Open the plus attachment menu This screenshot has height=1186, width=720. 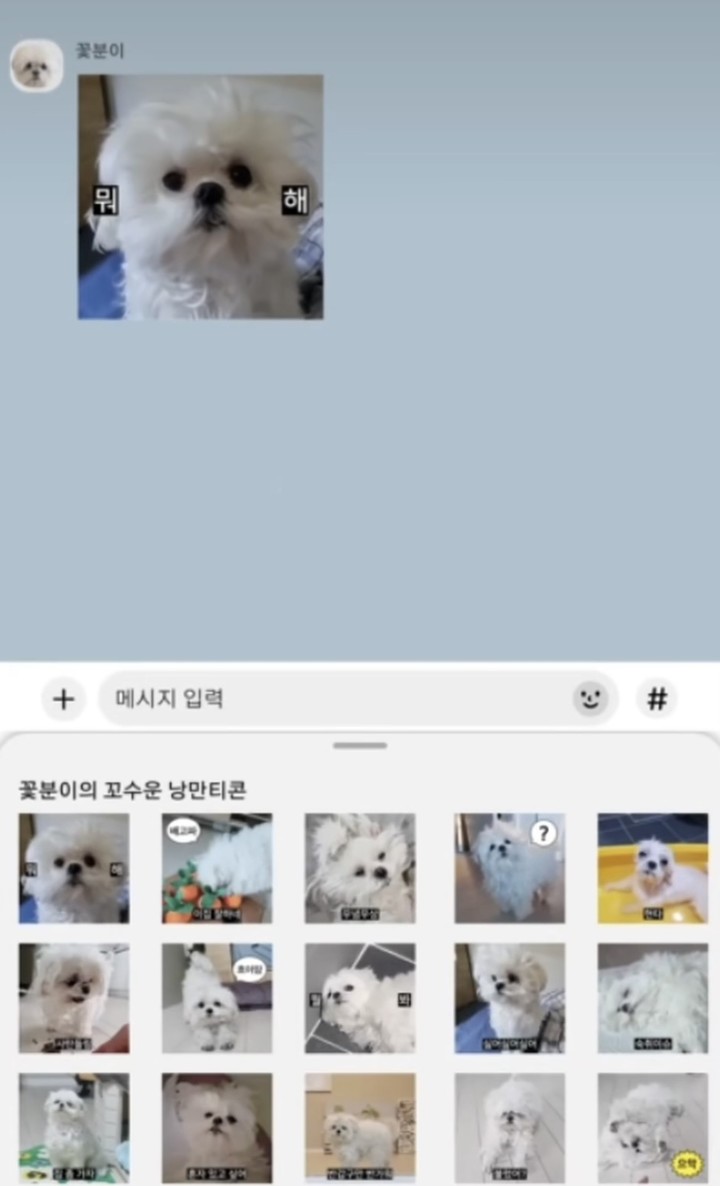(x=63, y=698)
